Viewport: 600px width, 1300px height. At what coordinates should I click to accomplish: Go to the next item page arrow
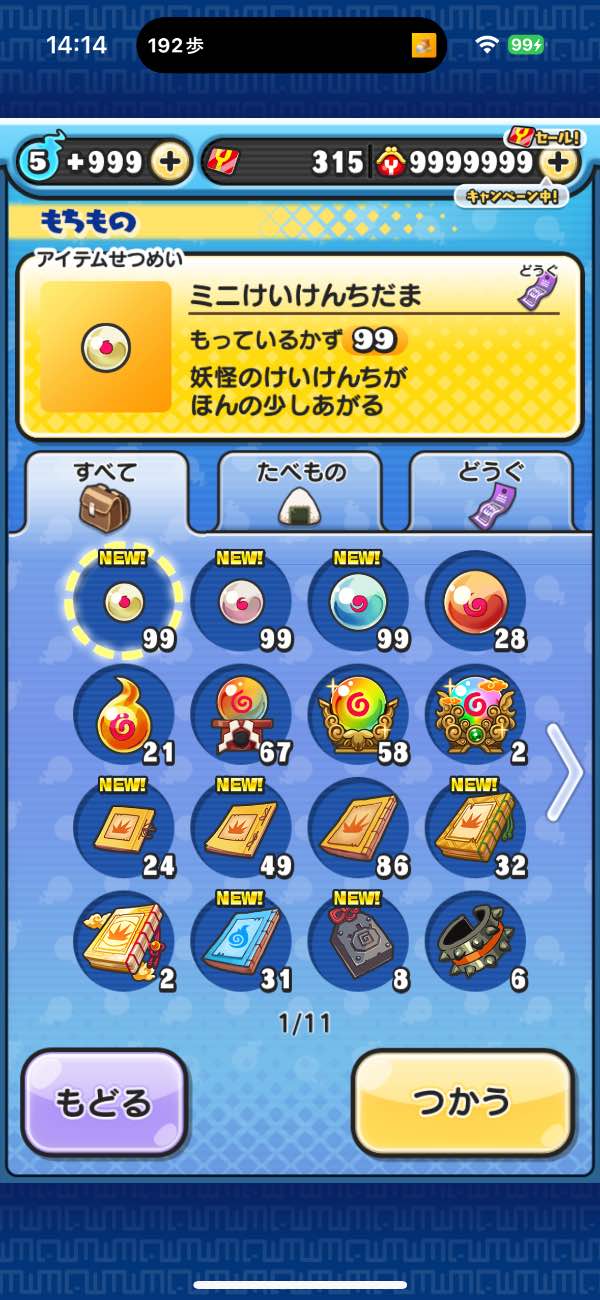567,772
